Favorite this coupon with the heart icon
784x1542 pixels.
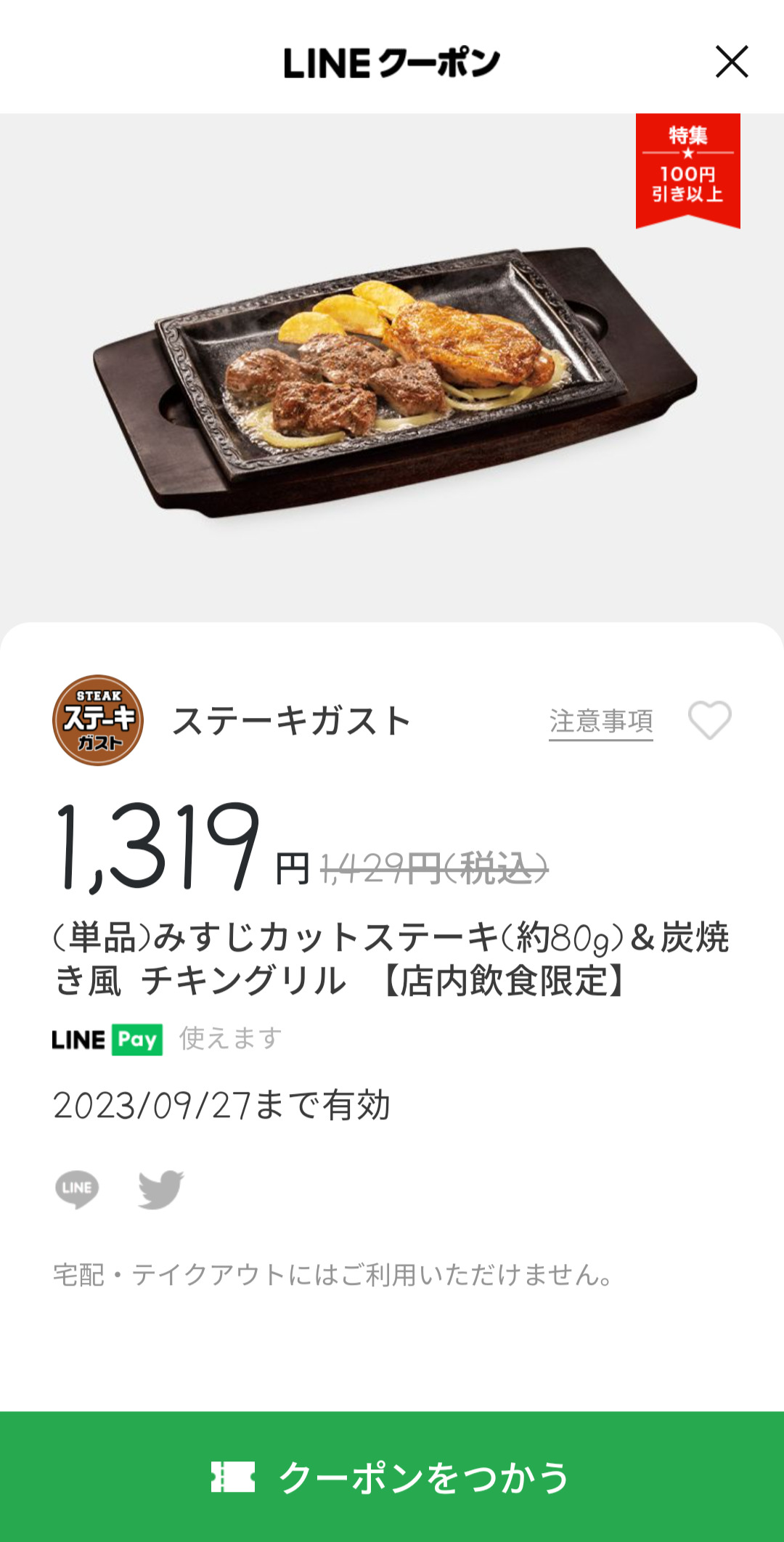click(709, 720)
